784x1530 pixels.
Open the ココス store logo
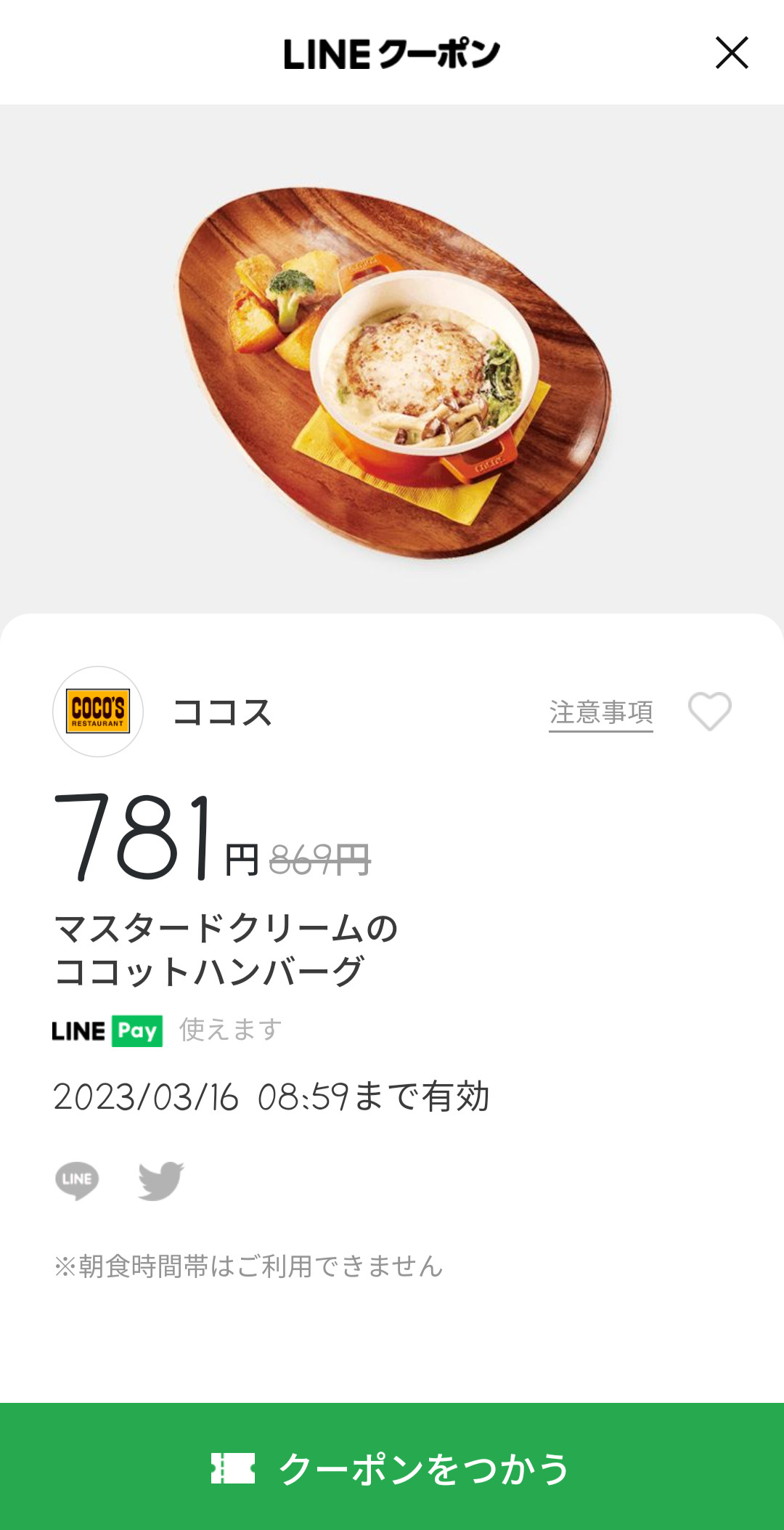(x=98, y=712)
